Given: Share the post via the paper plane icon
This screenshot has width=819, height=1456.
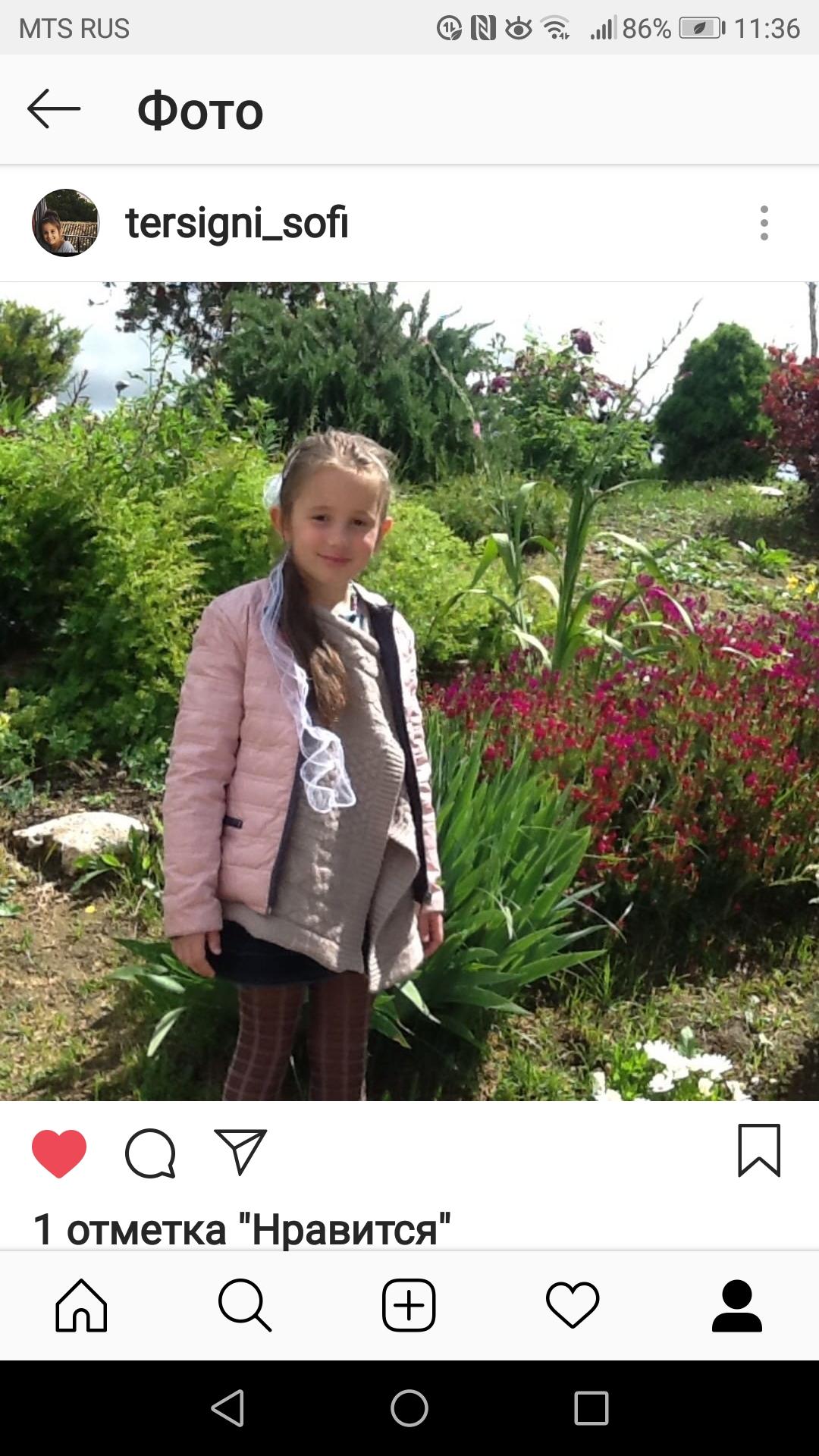Looking at the screenshot, I should [240, 1152].
